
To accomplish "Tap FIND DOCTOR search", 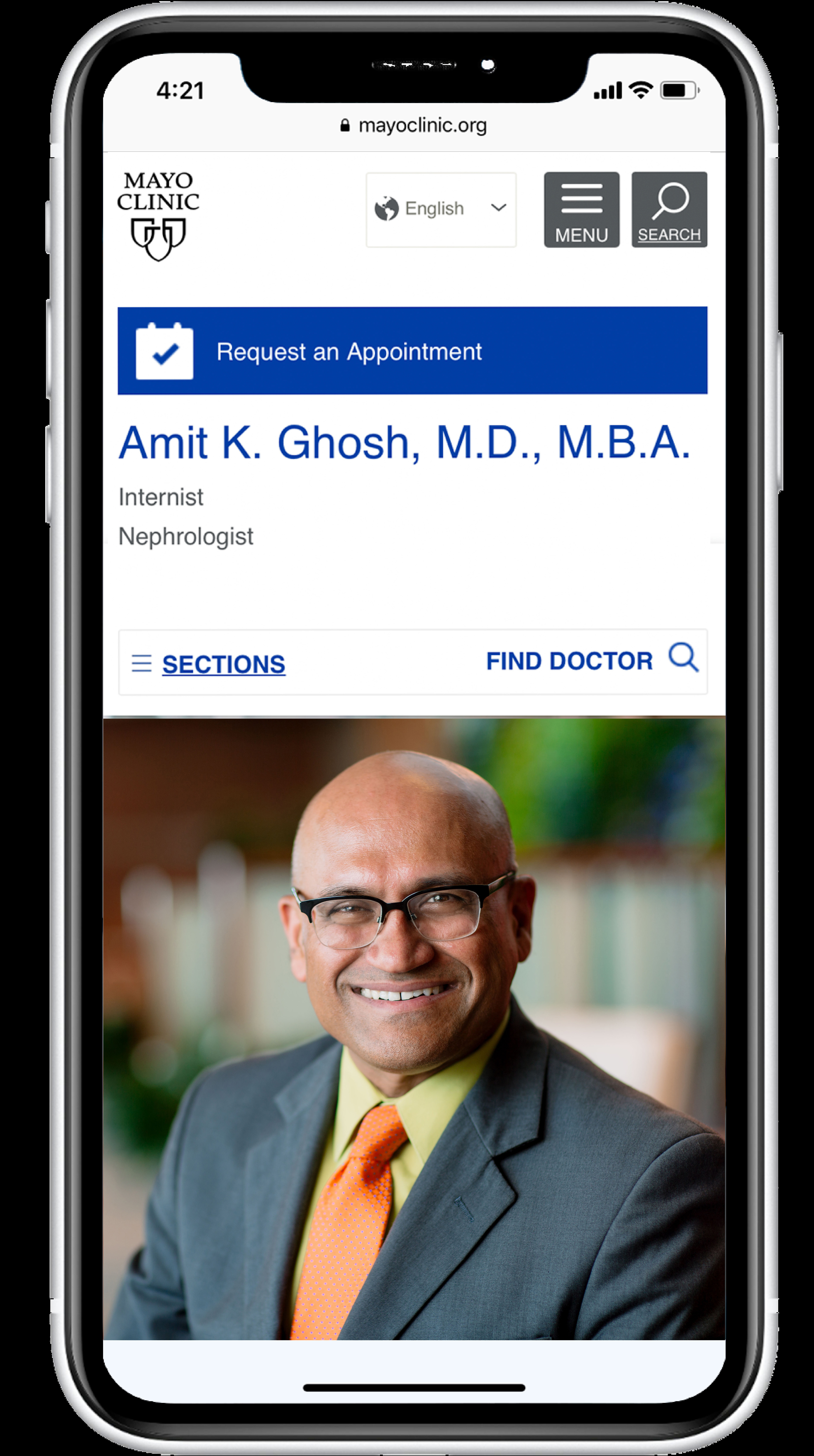I will click(592, 660).
